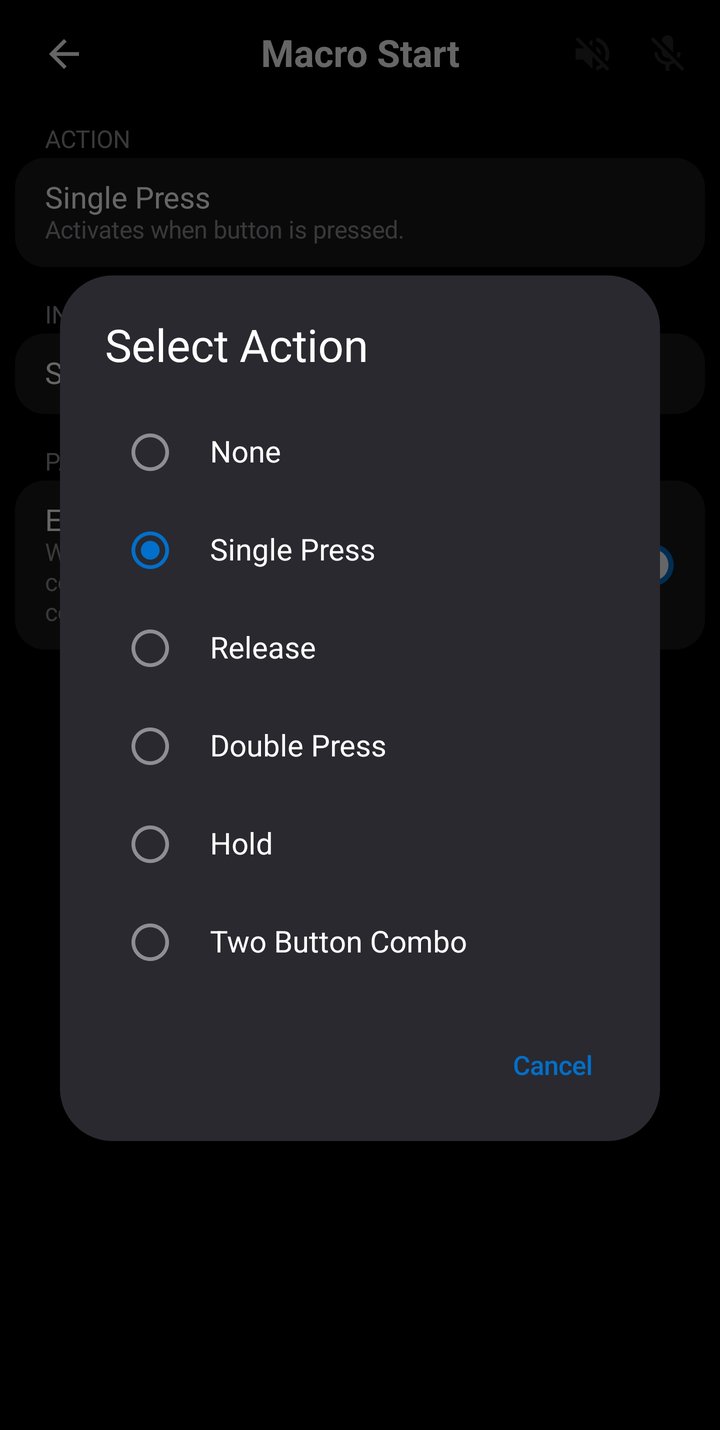Tap the Single Press action card
This screenshot has width=720, height=1430.
tap(360, 212)
